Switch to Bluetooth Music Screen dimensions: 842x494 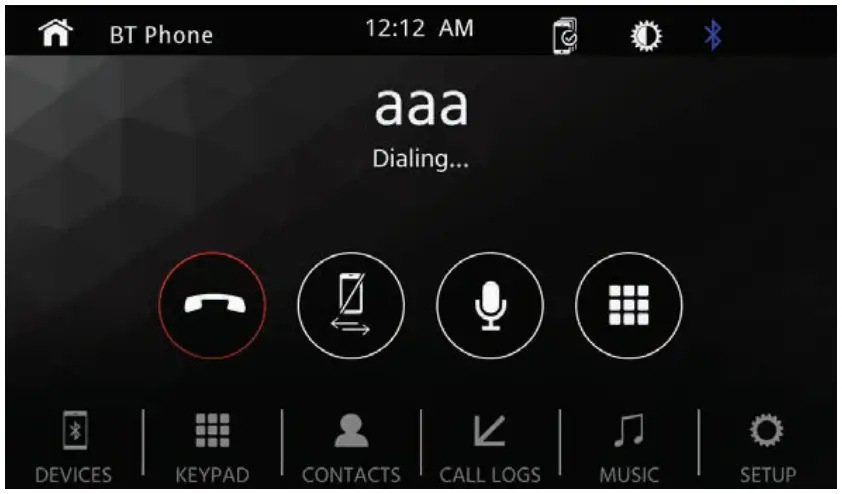pyautogui.click(x=629, y=446)
